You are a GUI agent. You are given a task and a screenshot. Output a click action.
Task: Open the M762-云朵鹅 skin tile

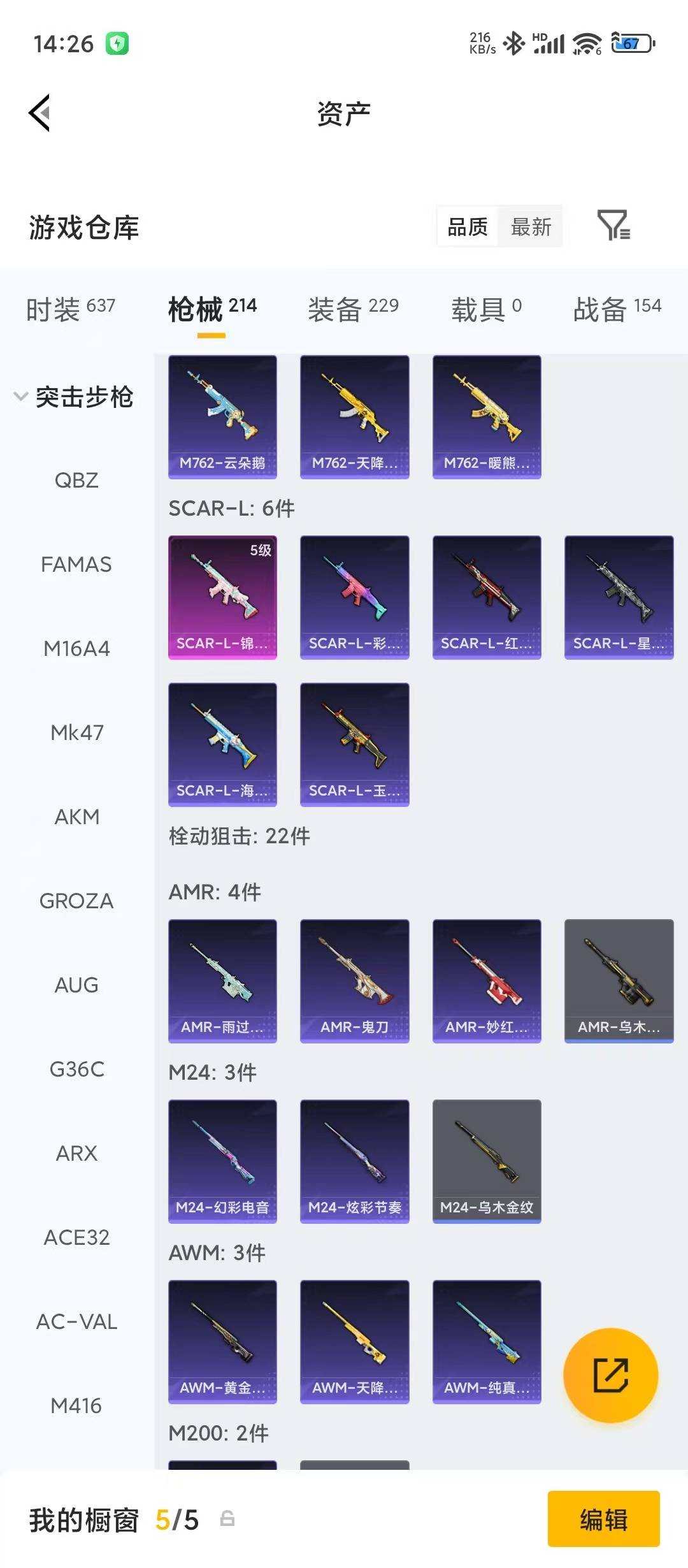tap(222, 417)
